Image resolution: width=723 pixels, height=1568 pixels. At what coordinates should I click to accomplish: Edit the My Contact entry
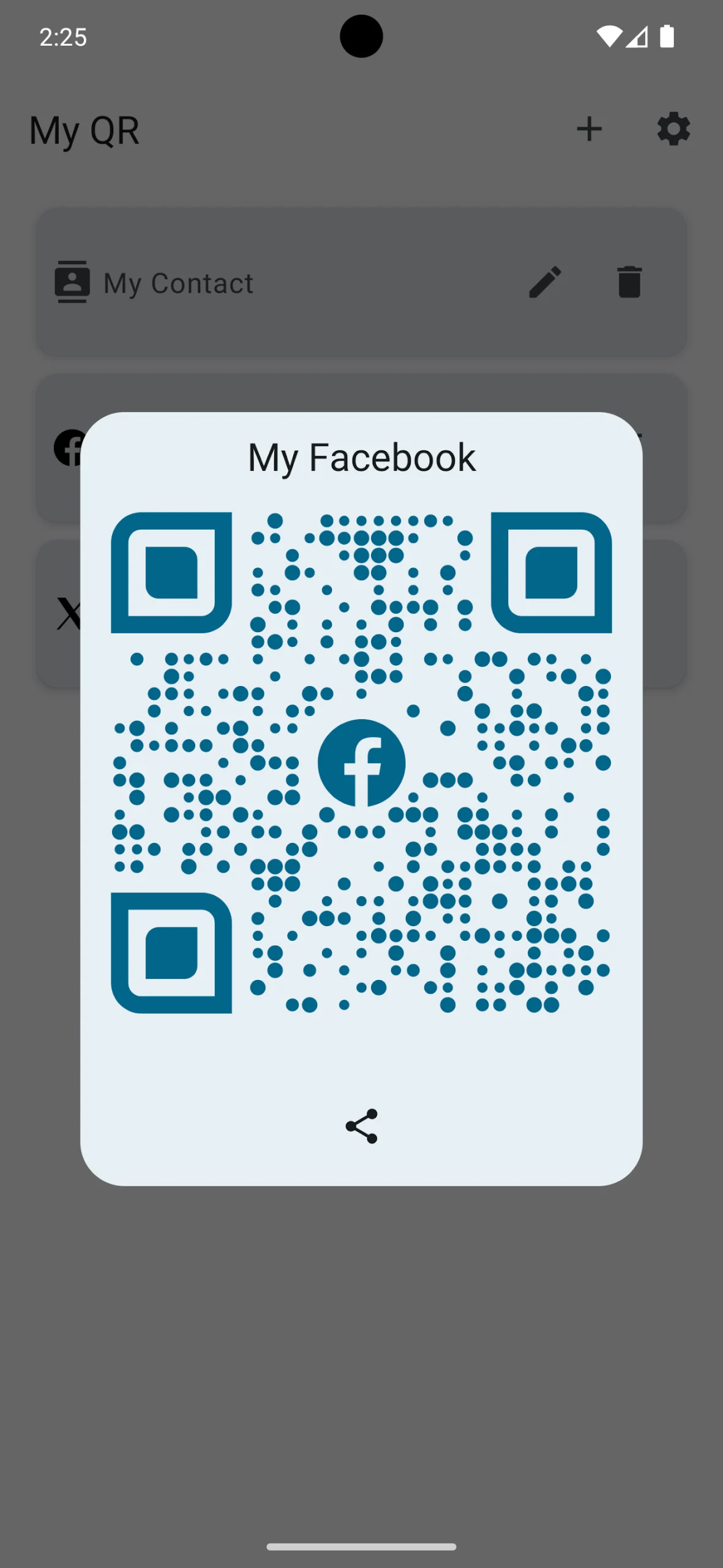pyautogui.click(x=545, y=282)
